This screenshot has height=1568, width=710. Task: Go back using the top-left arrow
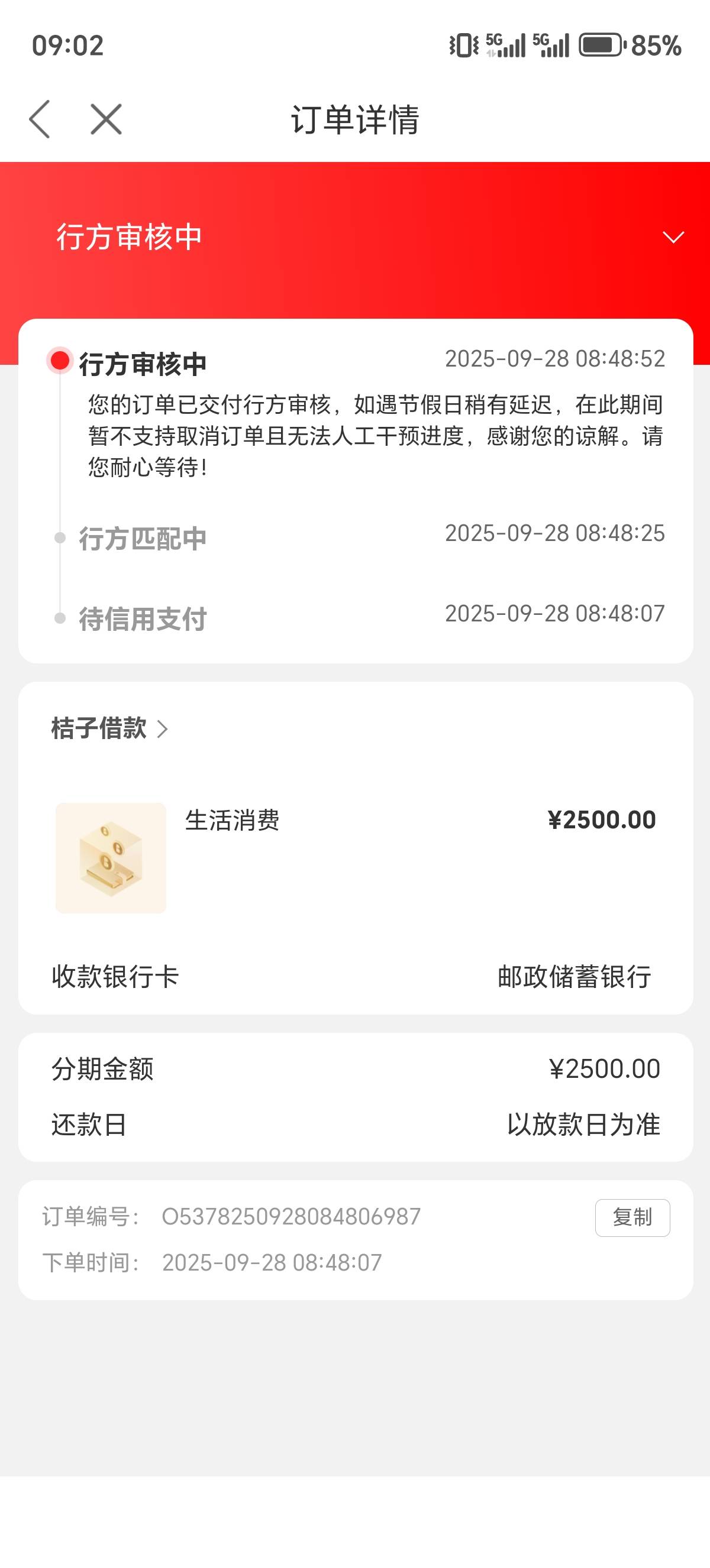click(40, 119)
